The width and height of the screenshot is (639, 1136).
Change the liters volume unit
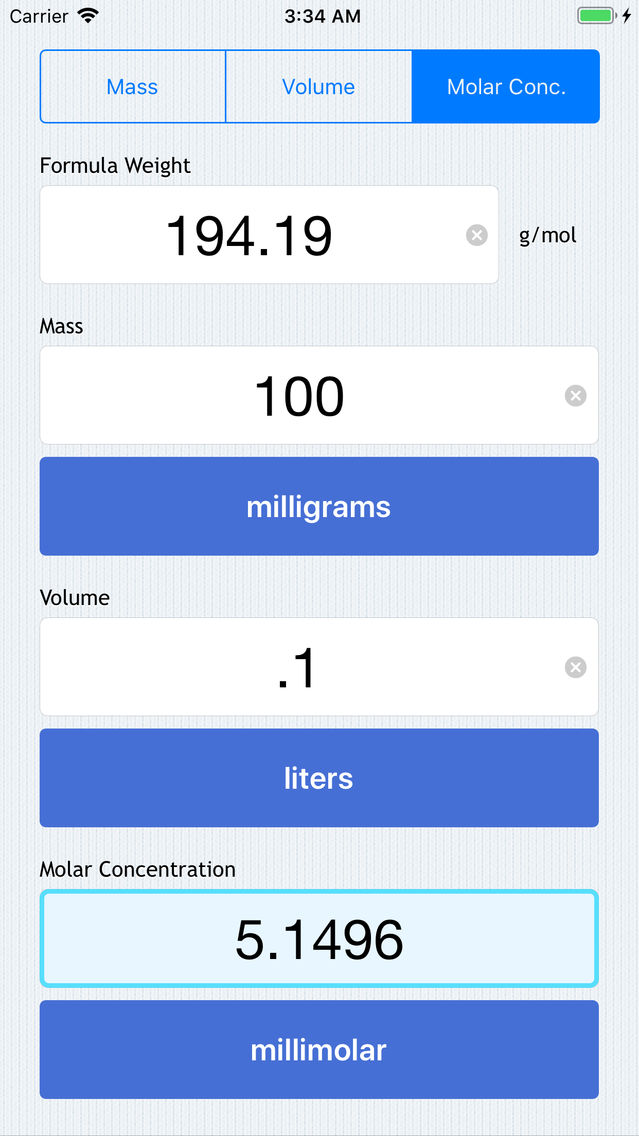pyautogui.click(x=319, y=778)
